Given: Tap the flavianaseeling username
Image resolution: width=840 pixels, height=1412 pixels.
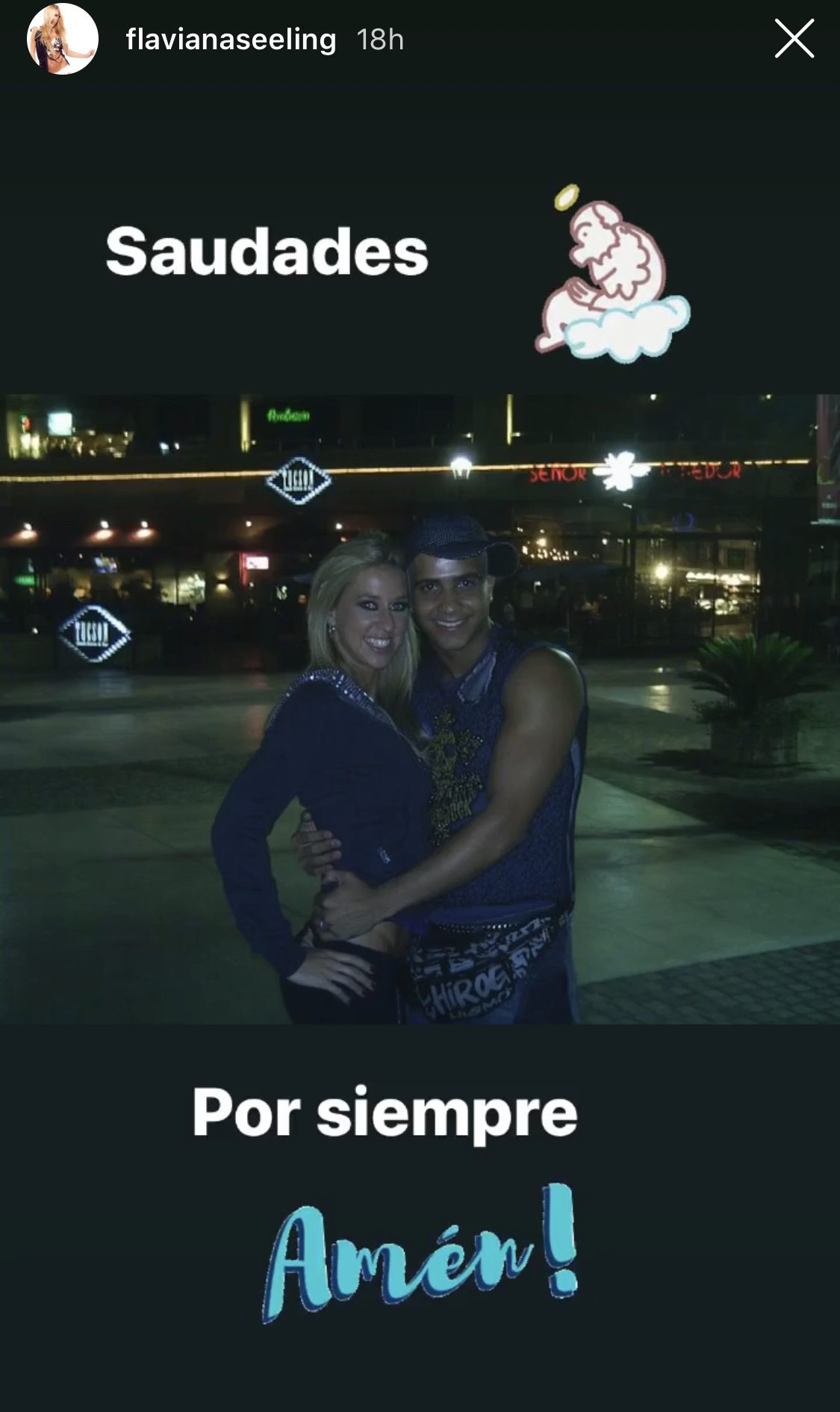Looking at the screenshot, I should (x=231, y=40).
